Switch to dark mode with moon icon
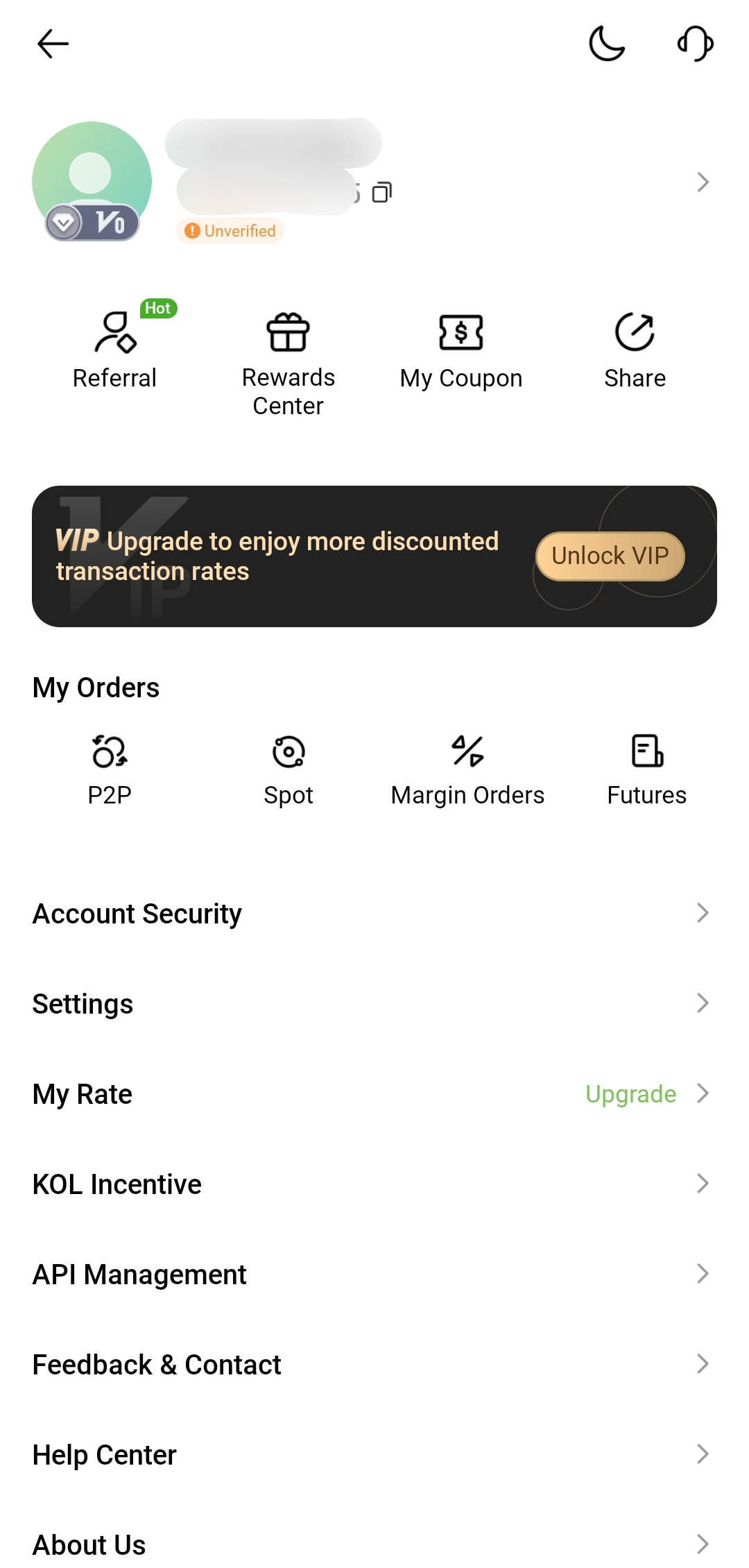749x1568 pixels. tap(607, 44)
